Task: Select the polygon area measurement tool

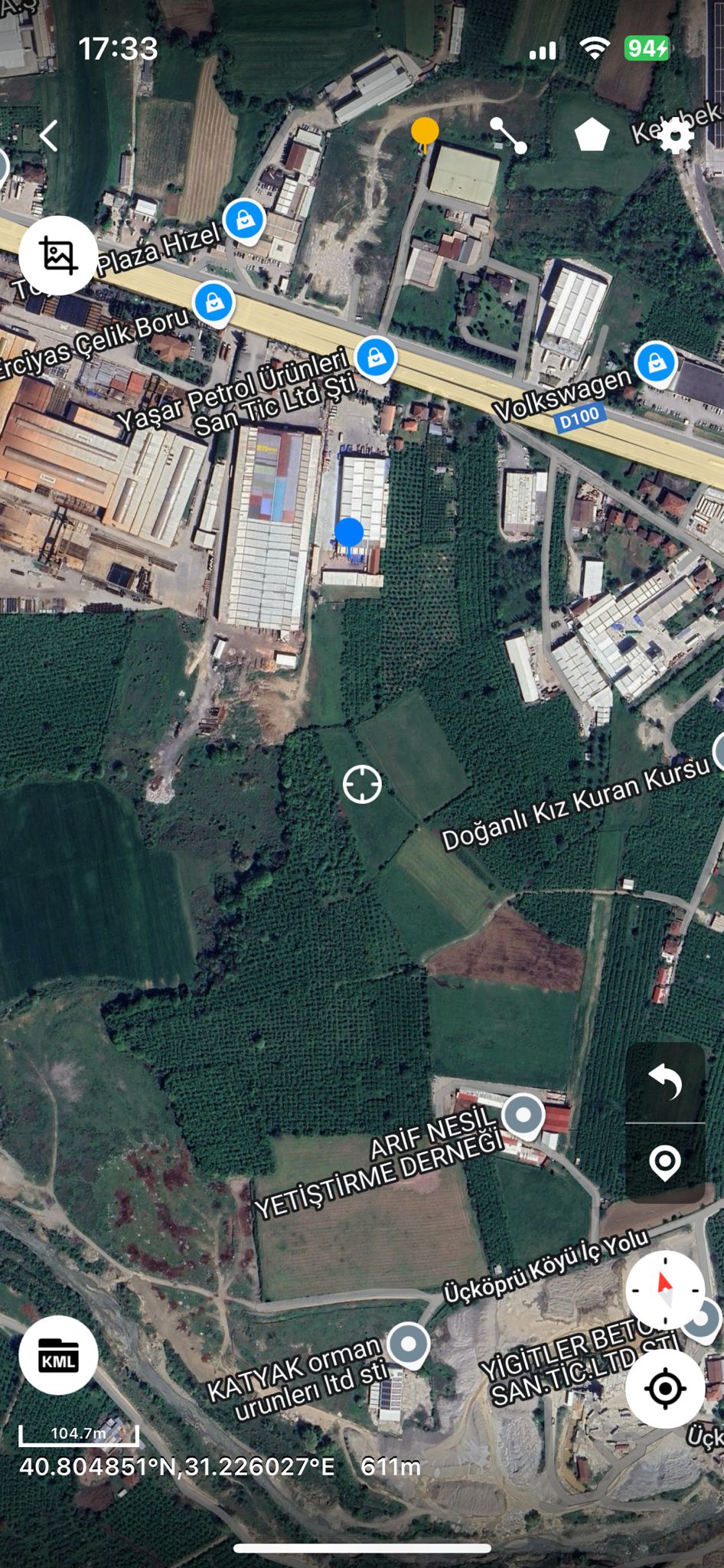Action: click(592, 136)
